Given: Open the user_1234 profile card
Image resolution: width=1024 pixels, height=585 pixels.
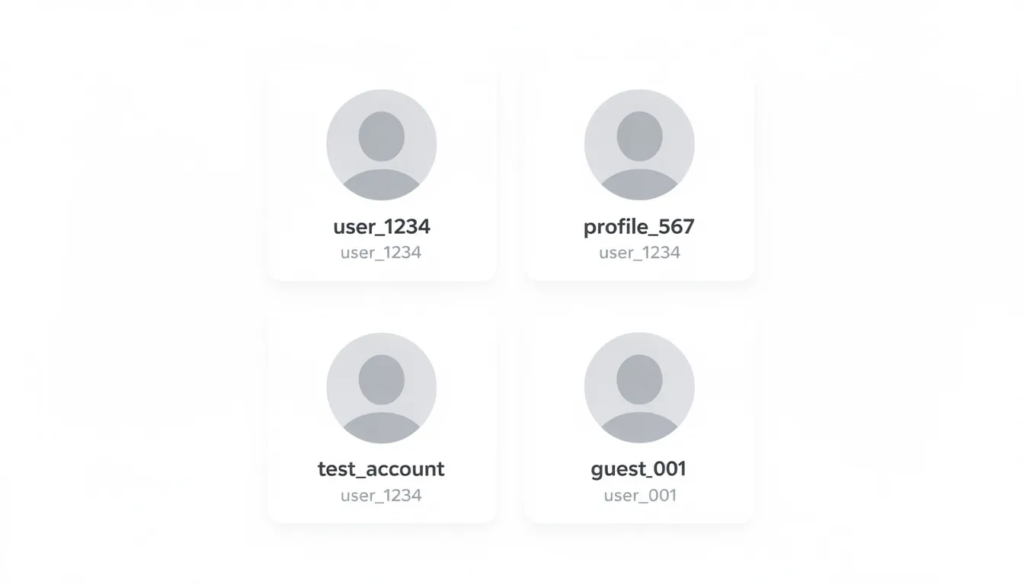Looking at the screenshot, I should 381,178.
